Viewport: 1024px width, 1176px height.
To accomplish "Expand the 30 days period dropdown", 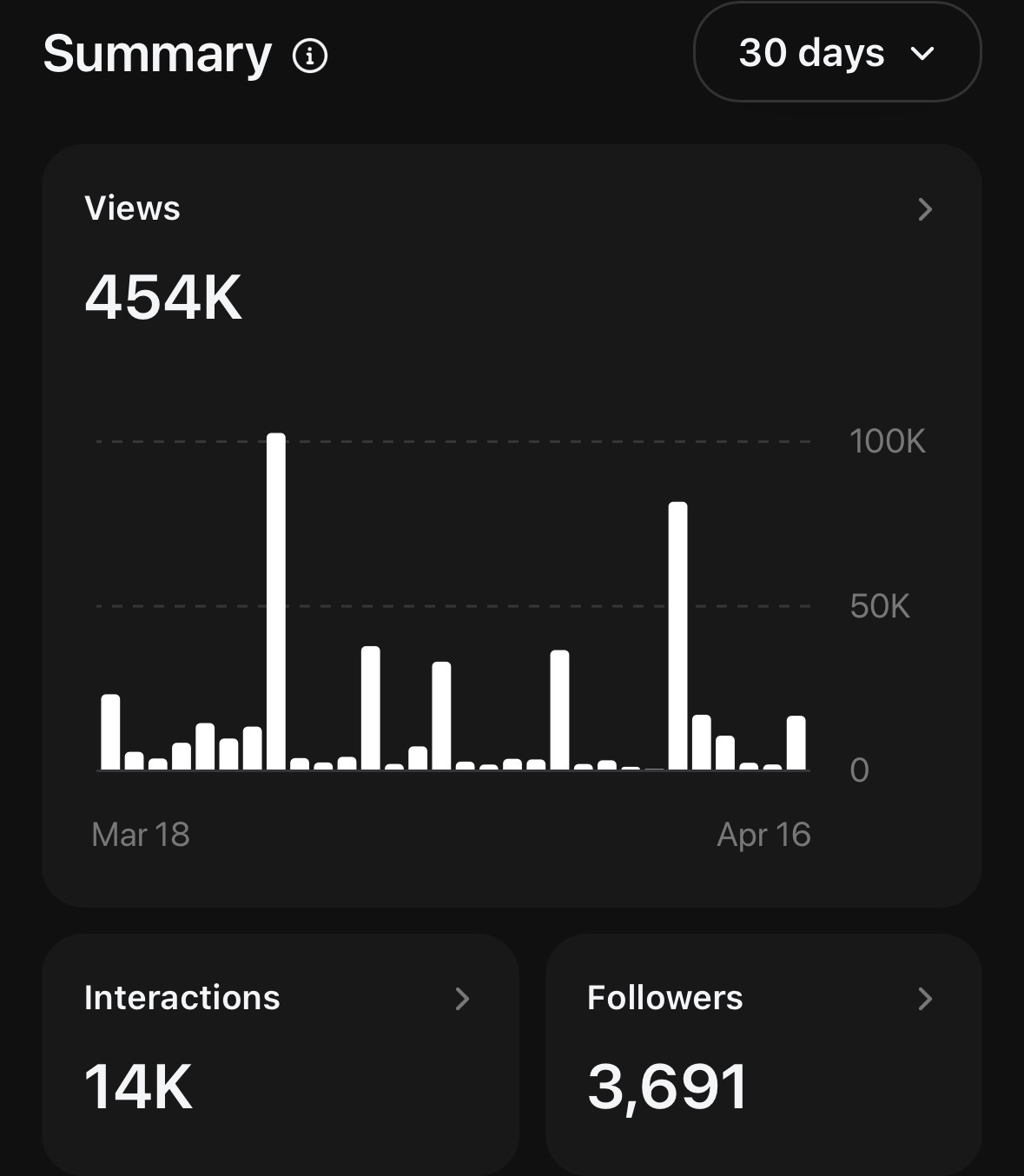I will pyautogui.click(x=836, y=54).
